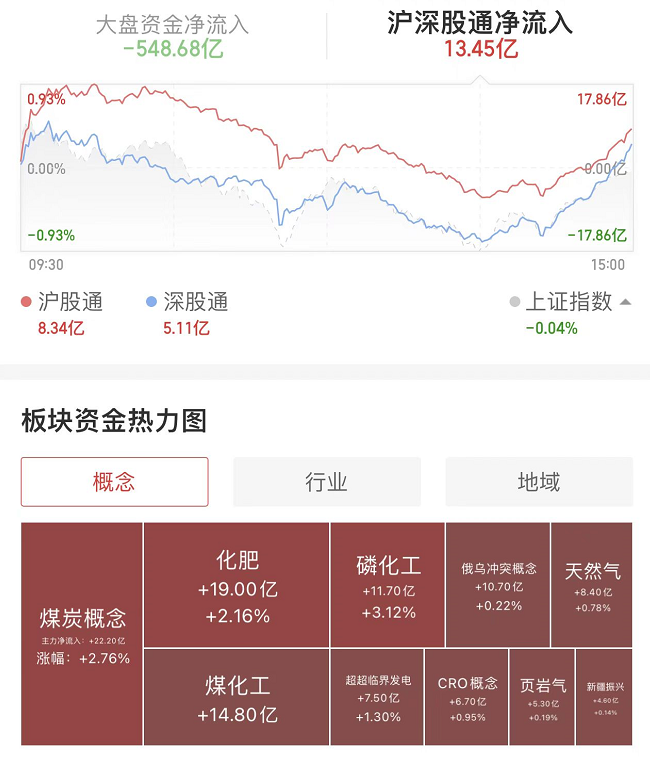Open the CRO概念 tile

point(467,698)
